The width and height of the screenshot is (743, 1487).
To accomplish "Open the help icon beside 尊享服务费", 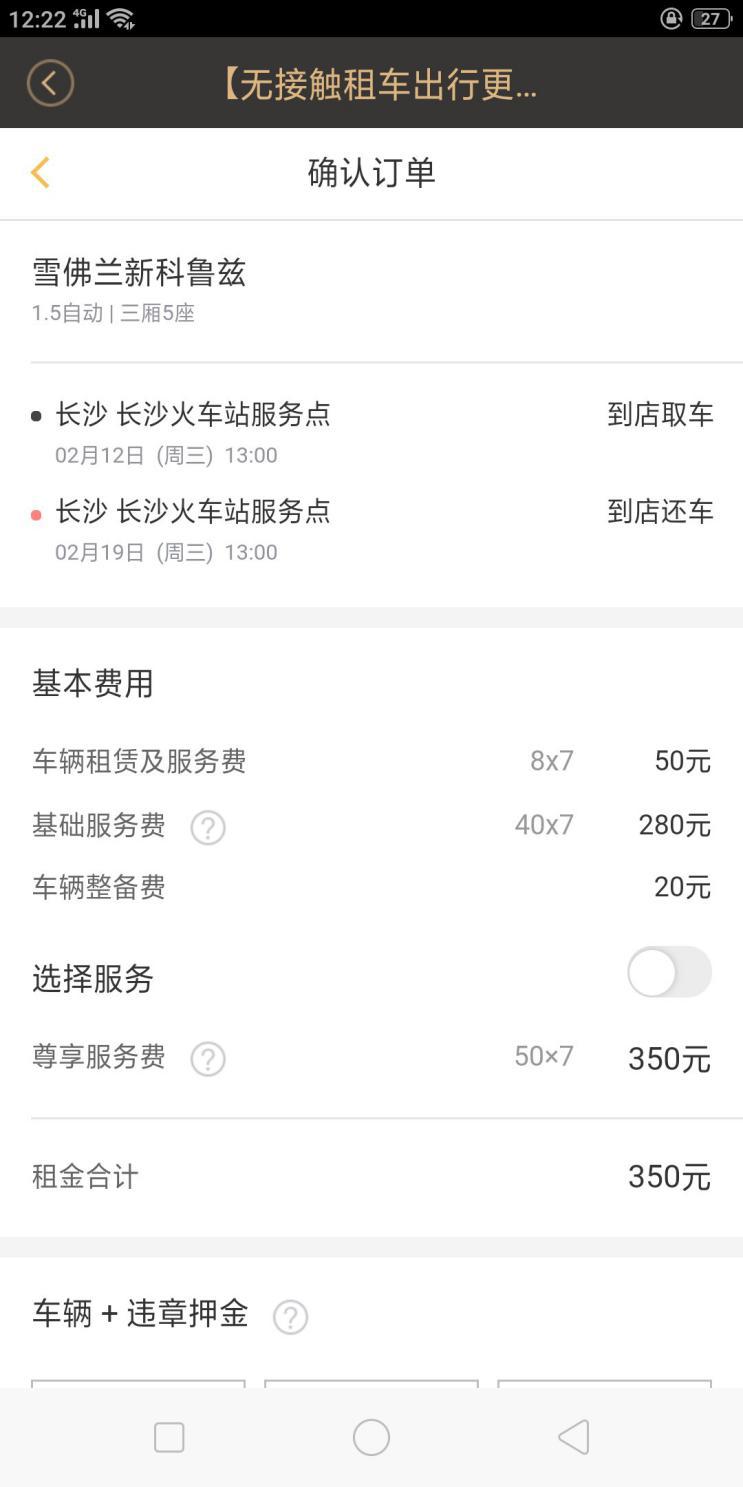I will click(207, 1058).
